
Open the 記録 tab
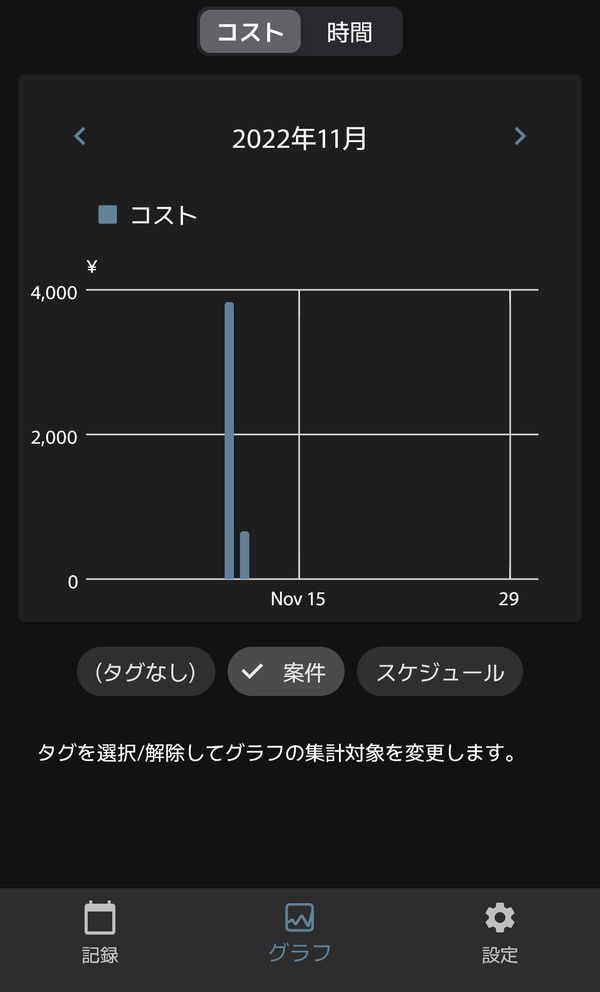point(100,932)
